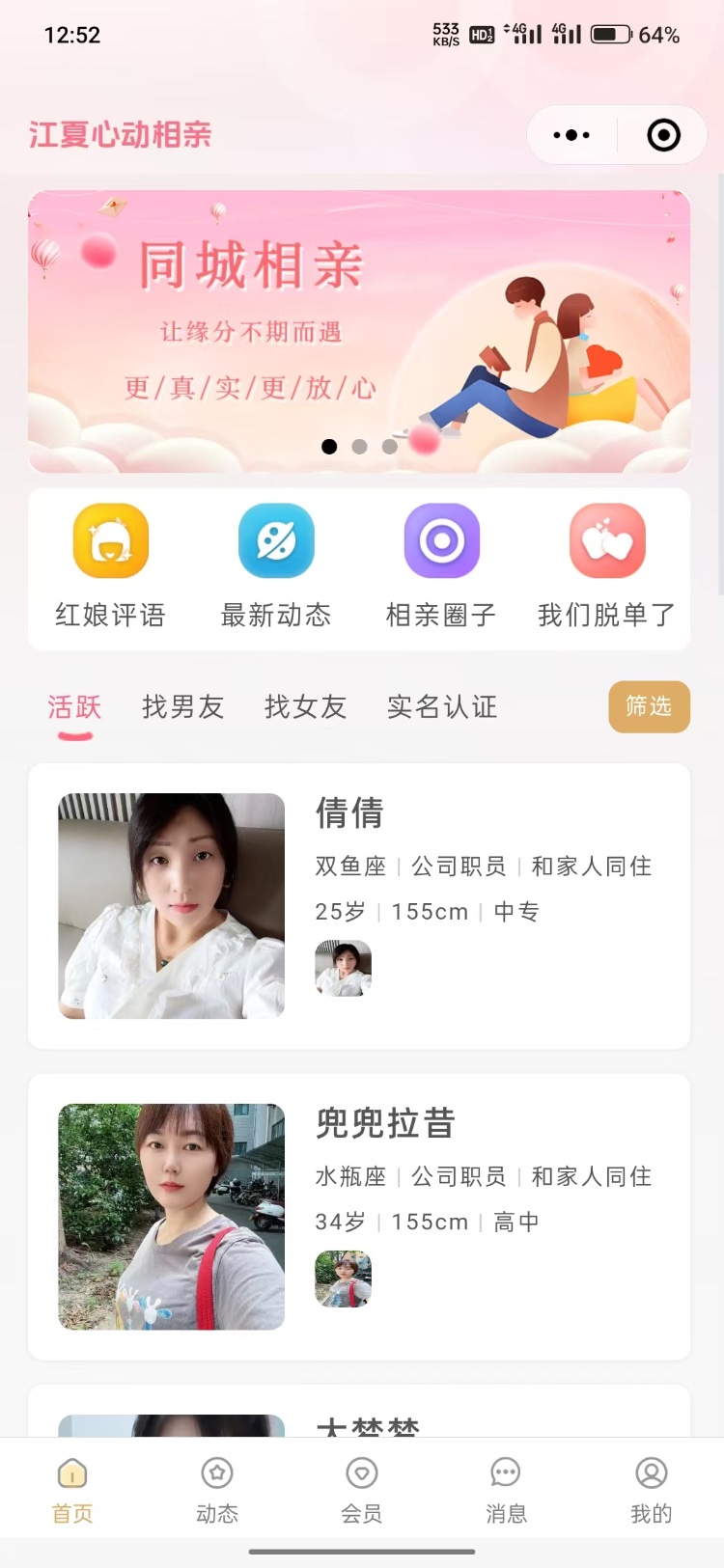724x1568 pixels.
Task: Close the mini program with the circle icon
Action: (x=663, y=135)
